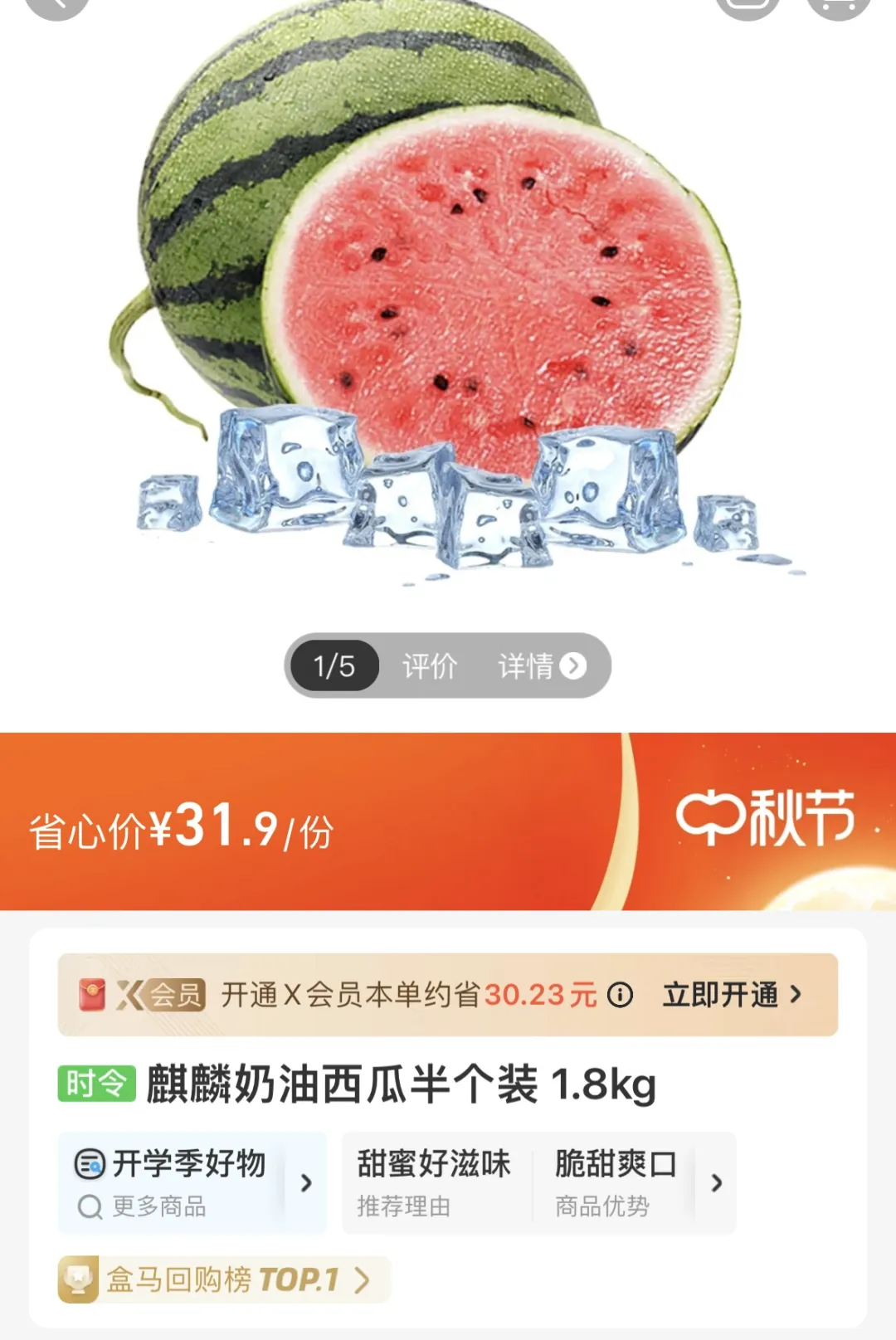
Task: Tap 立即开通 to join X会员
Action: tap(732, 994)
